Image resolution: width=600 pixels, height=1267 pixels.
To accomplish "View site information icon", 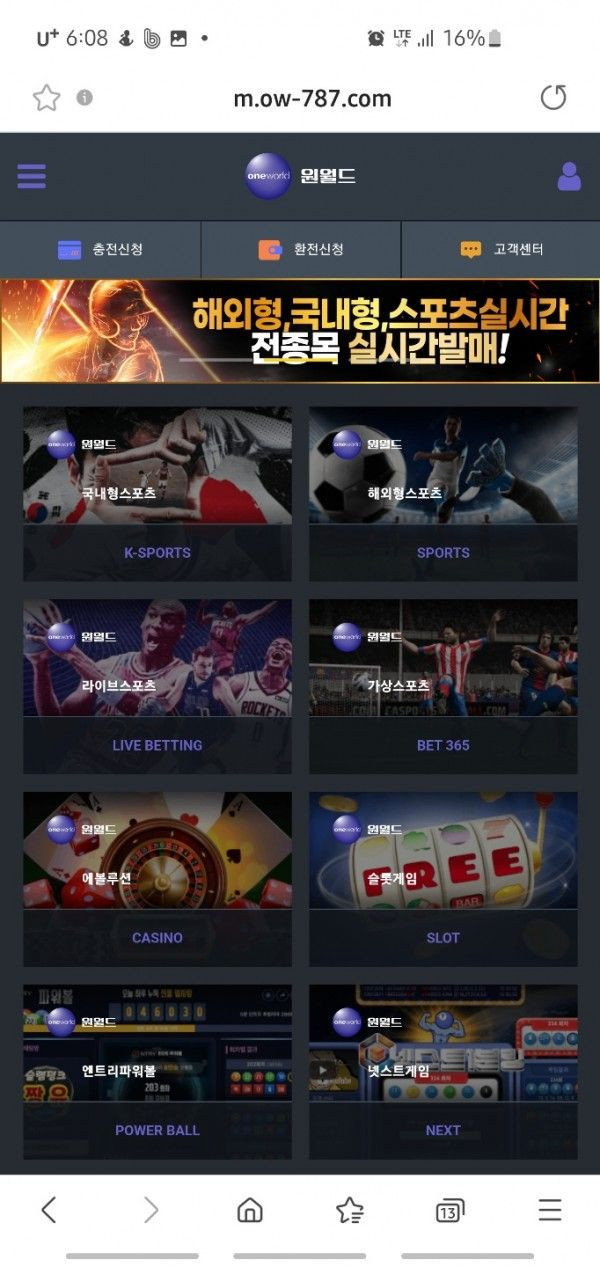I will 85,97.
